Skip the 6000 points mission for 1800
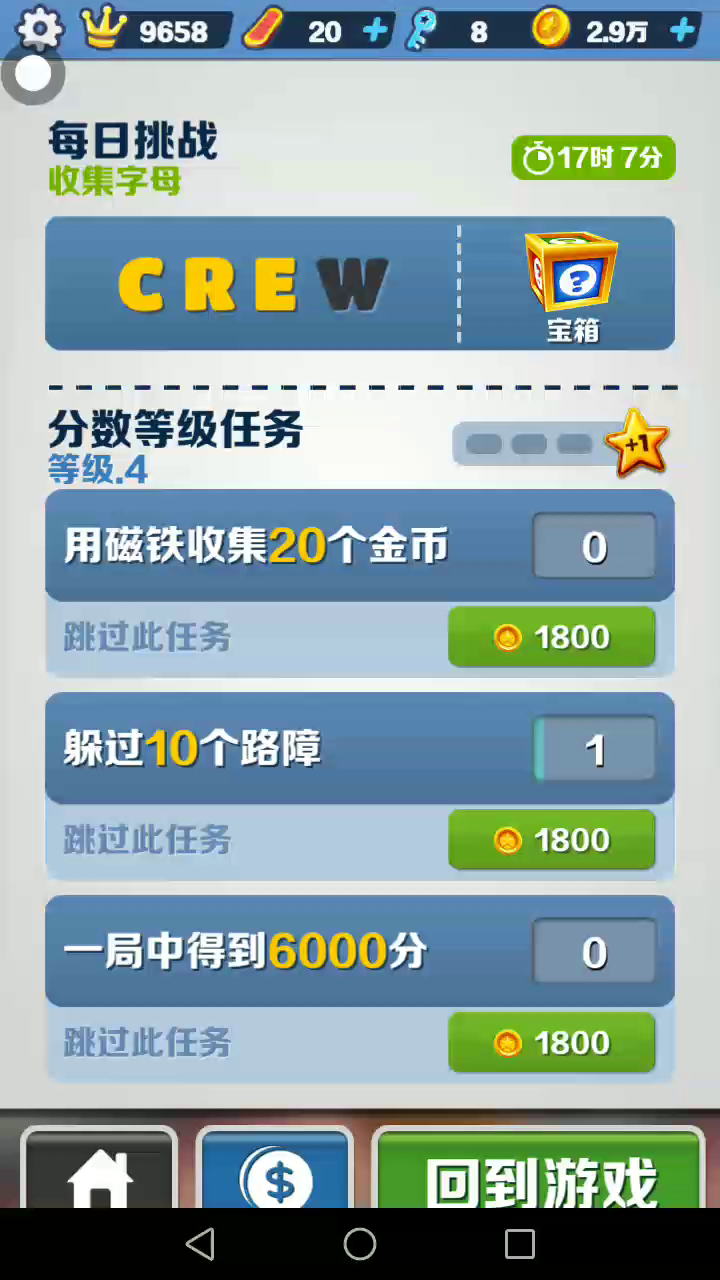The height and width of the screenshot is (1280, 720). point(551,1043)
